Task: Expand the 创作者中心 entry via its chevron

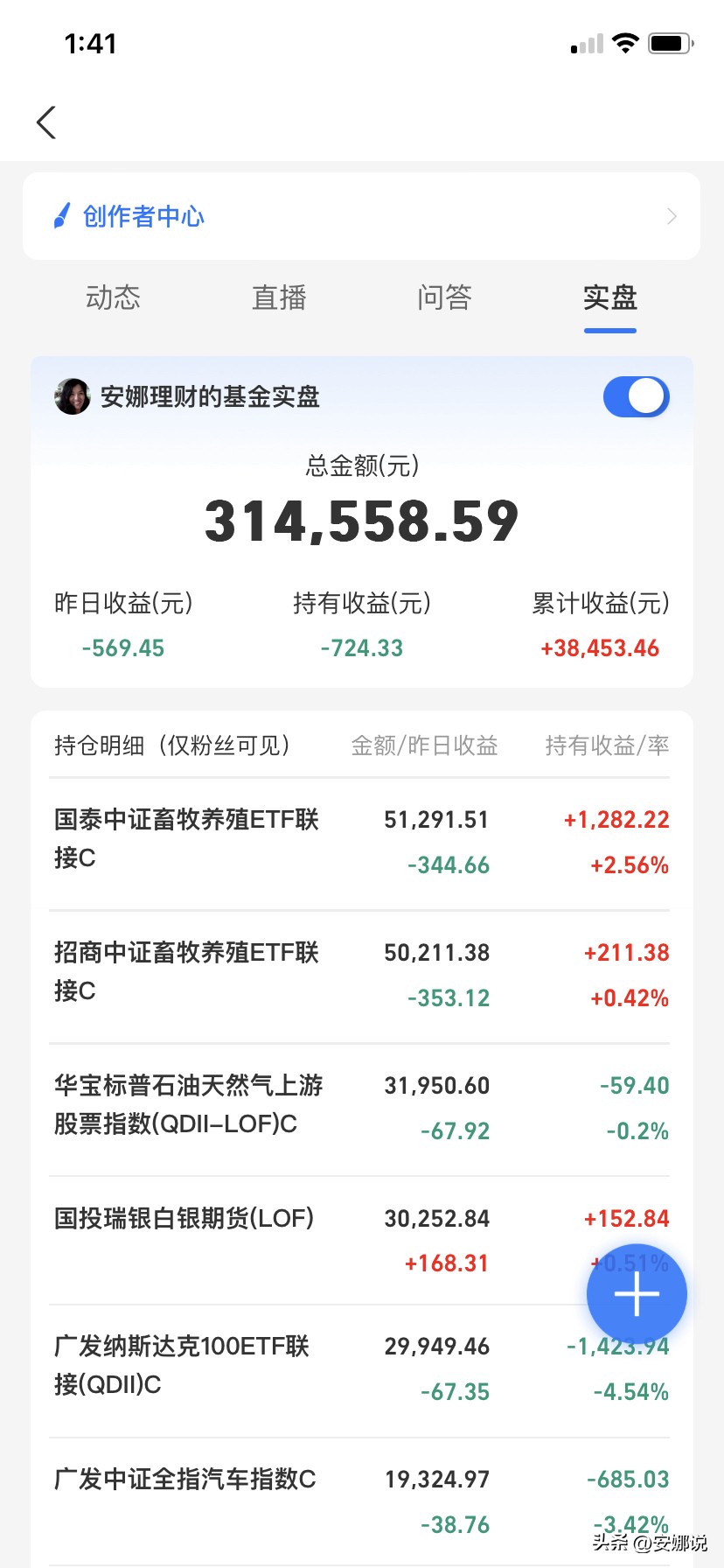Action: click(x=671, y=215)
